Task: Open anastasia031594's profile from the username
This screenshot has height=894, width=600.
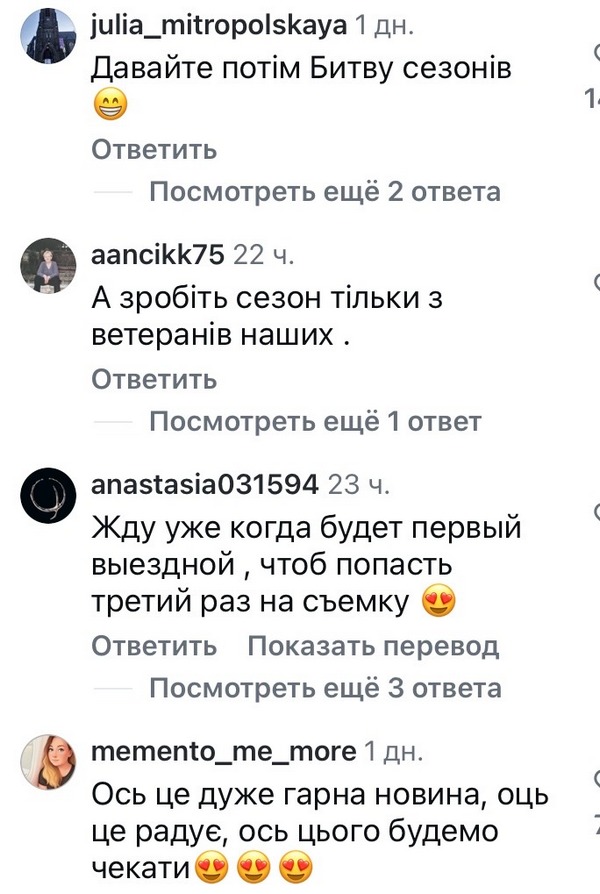Action: click(204, 486)
